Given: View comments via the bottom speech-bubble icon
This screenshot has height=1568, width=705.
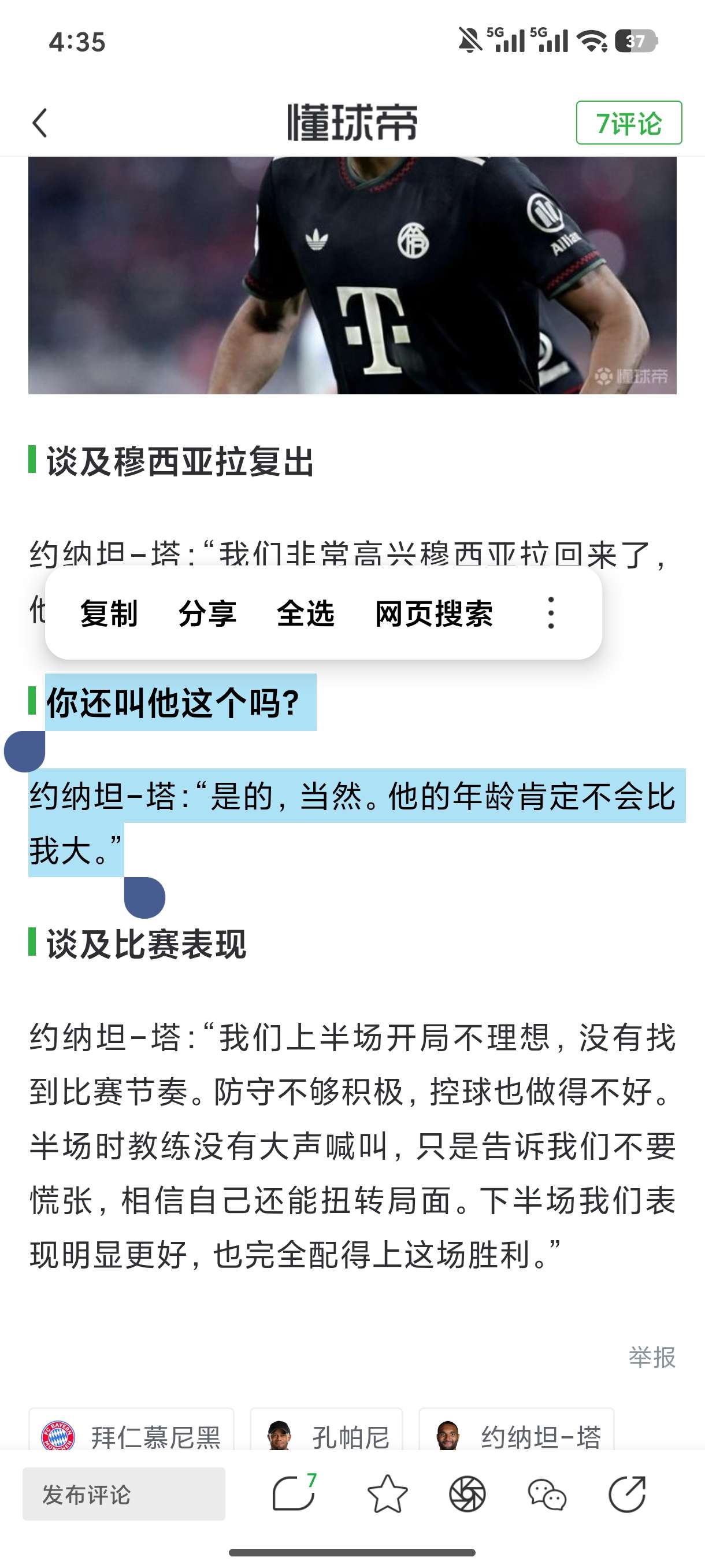Looking at the screenshot, I should pos(293,1494).
